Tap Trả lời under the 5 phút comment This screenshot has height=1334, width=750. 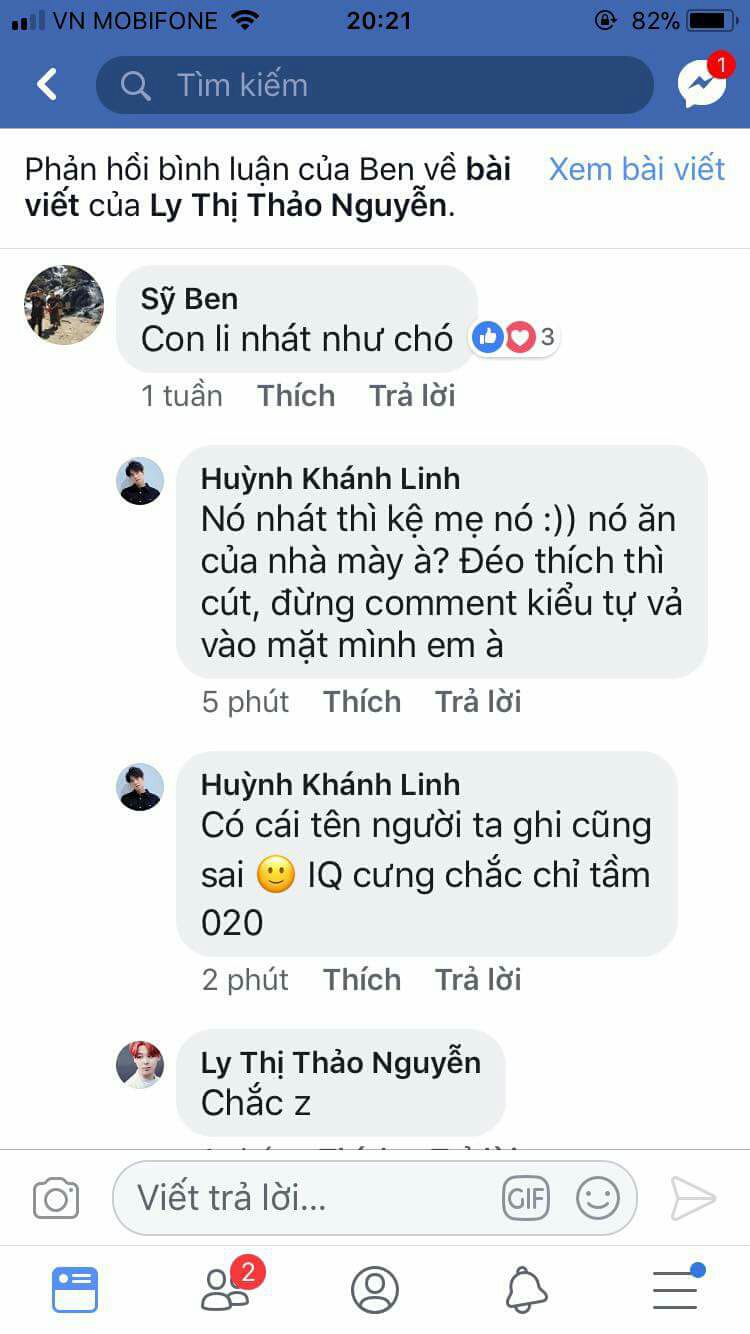(x=478, y=702)
